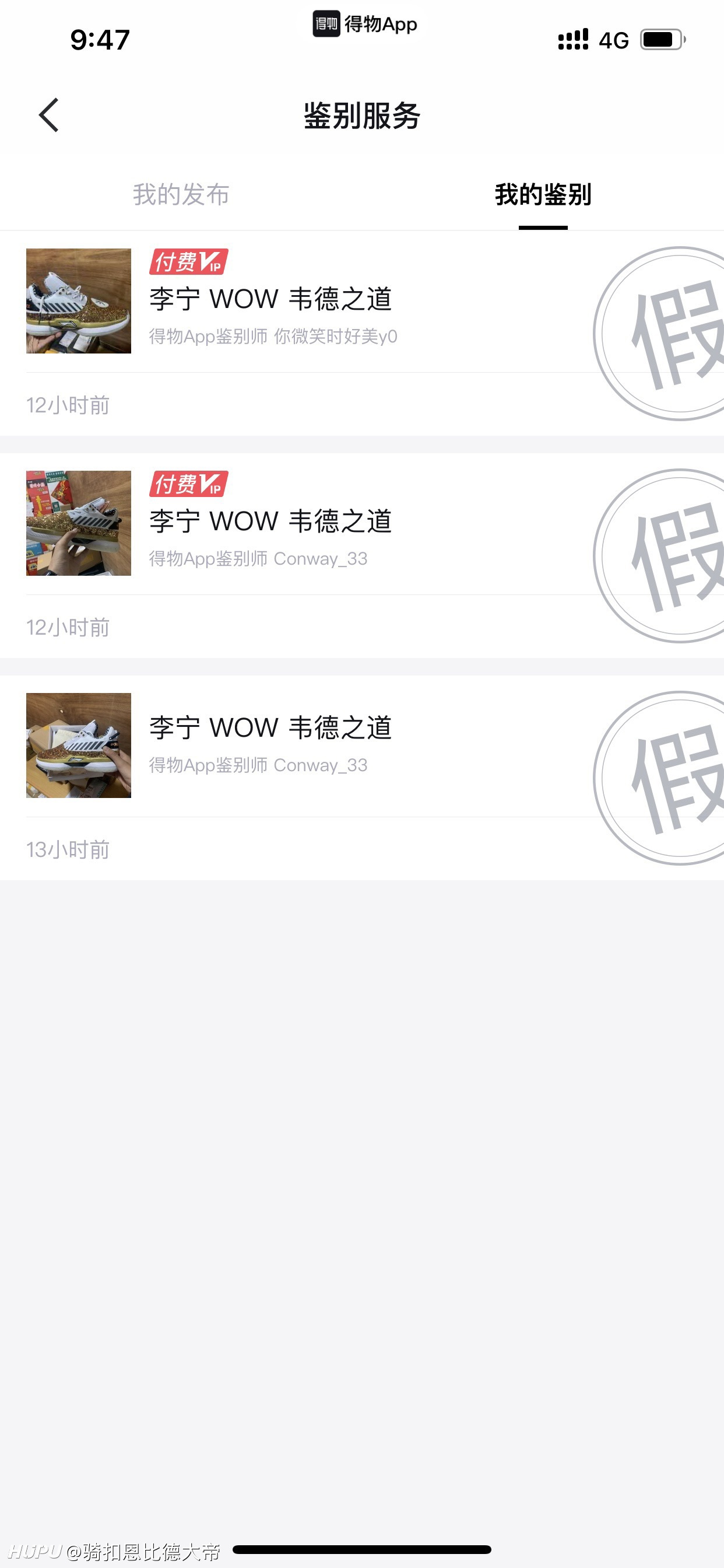Go back using the arrow
The image size is (724, 1568).
click(x=48, y=115)
